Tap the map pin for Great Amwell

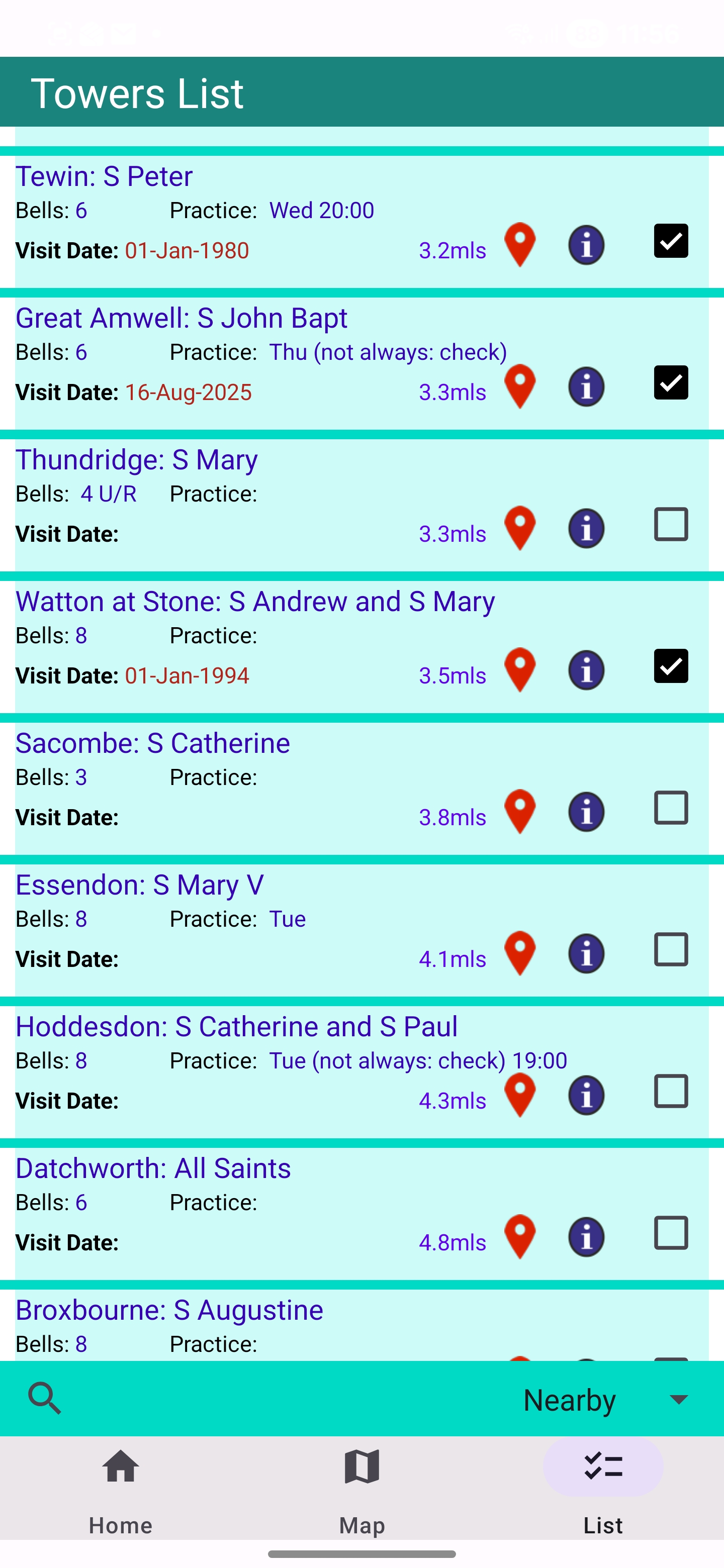(x=519, y=386)
